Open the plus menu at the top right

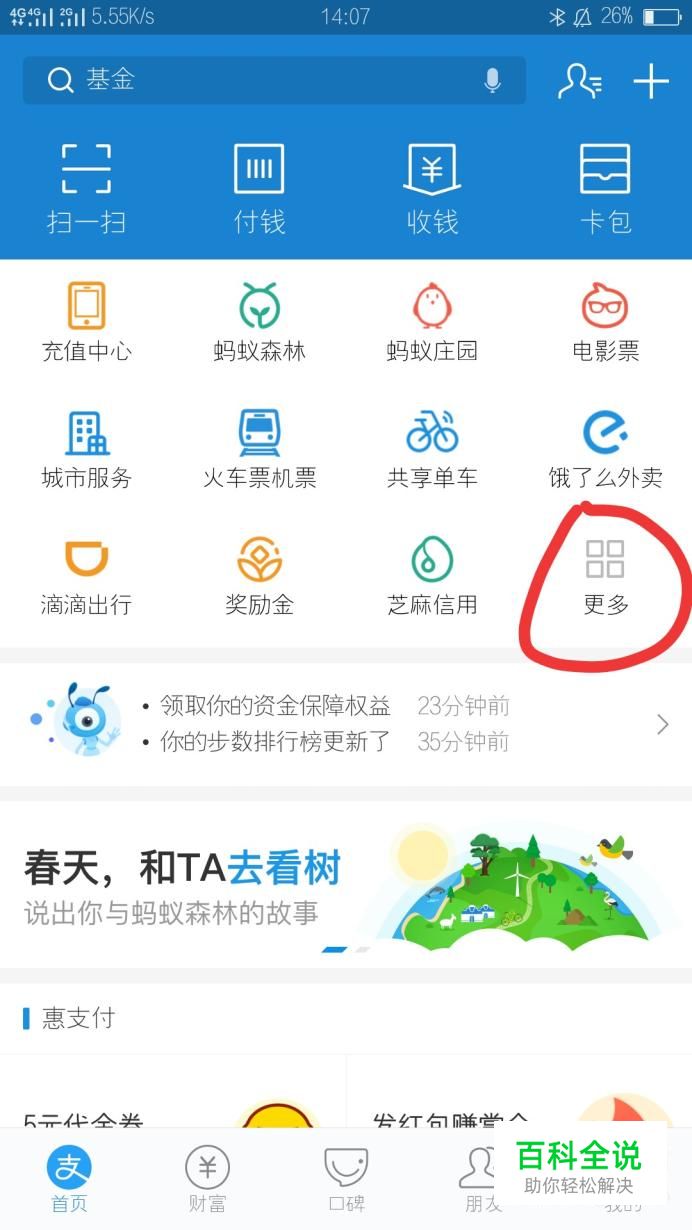tap(651, 81)
